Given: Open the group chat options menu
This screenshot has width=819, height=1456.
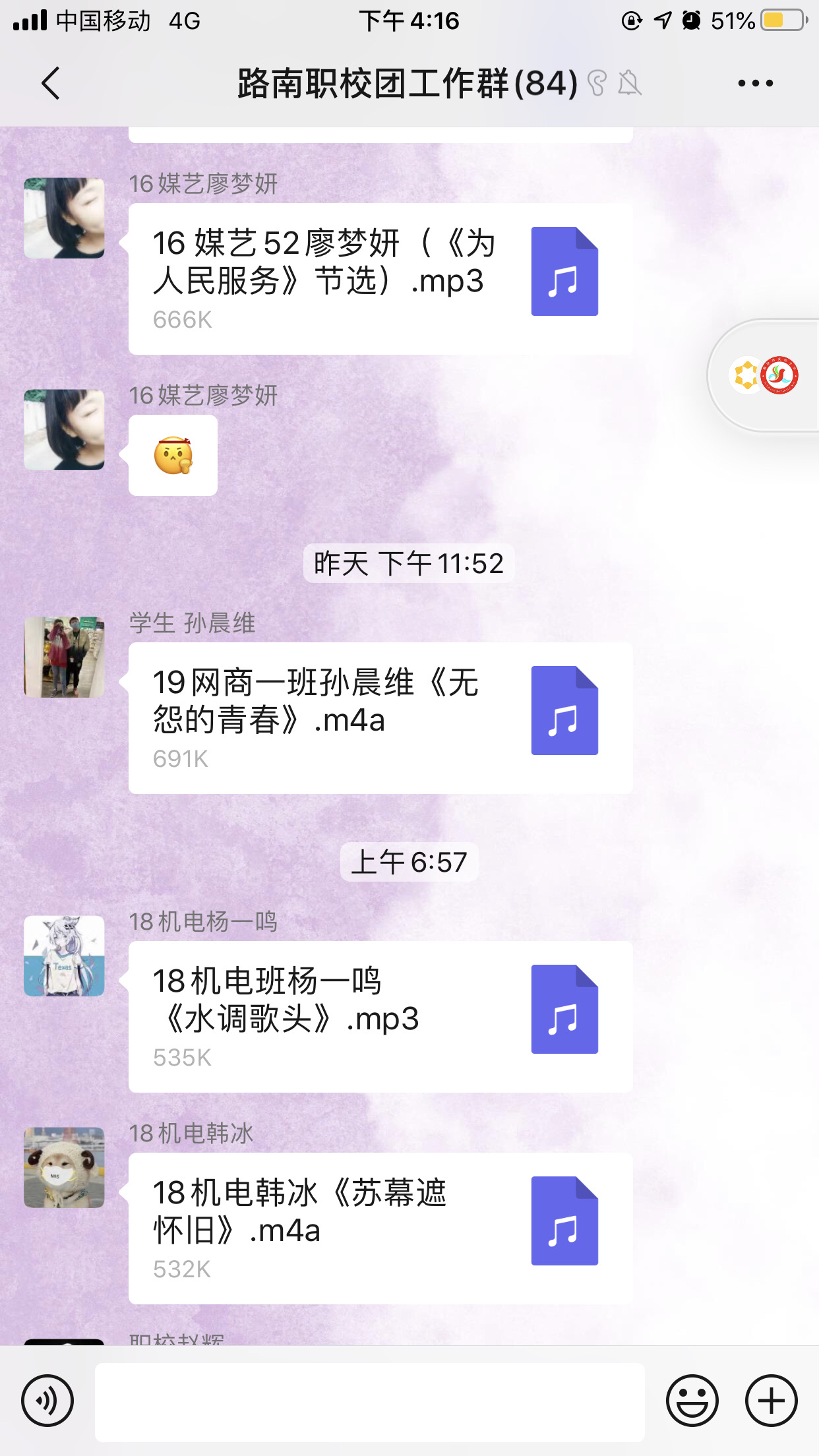Looking at the screenshot, I should 755,83.
